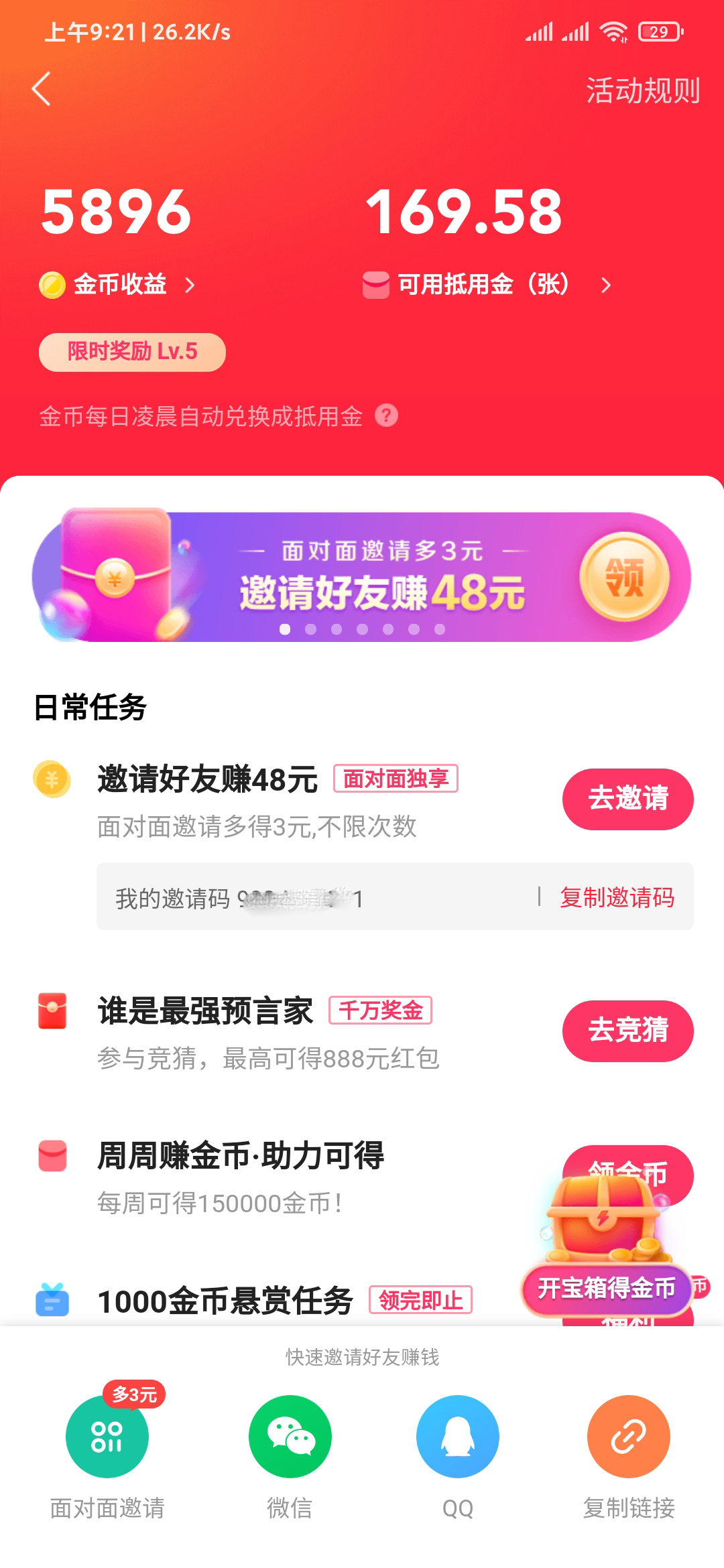
Task: Select the 面对面邀请 face-to-face invite icon
Action: click(107, 1437)
